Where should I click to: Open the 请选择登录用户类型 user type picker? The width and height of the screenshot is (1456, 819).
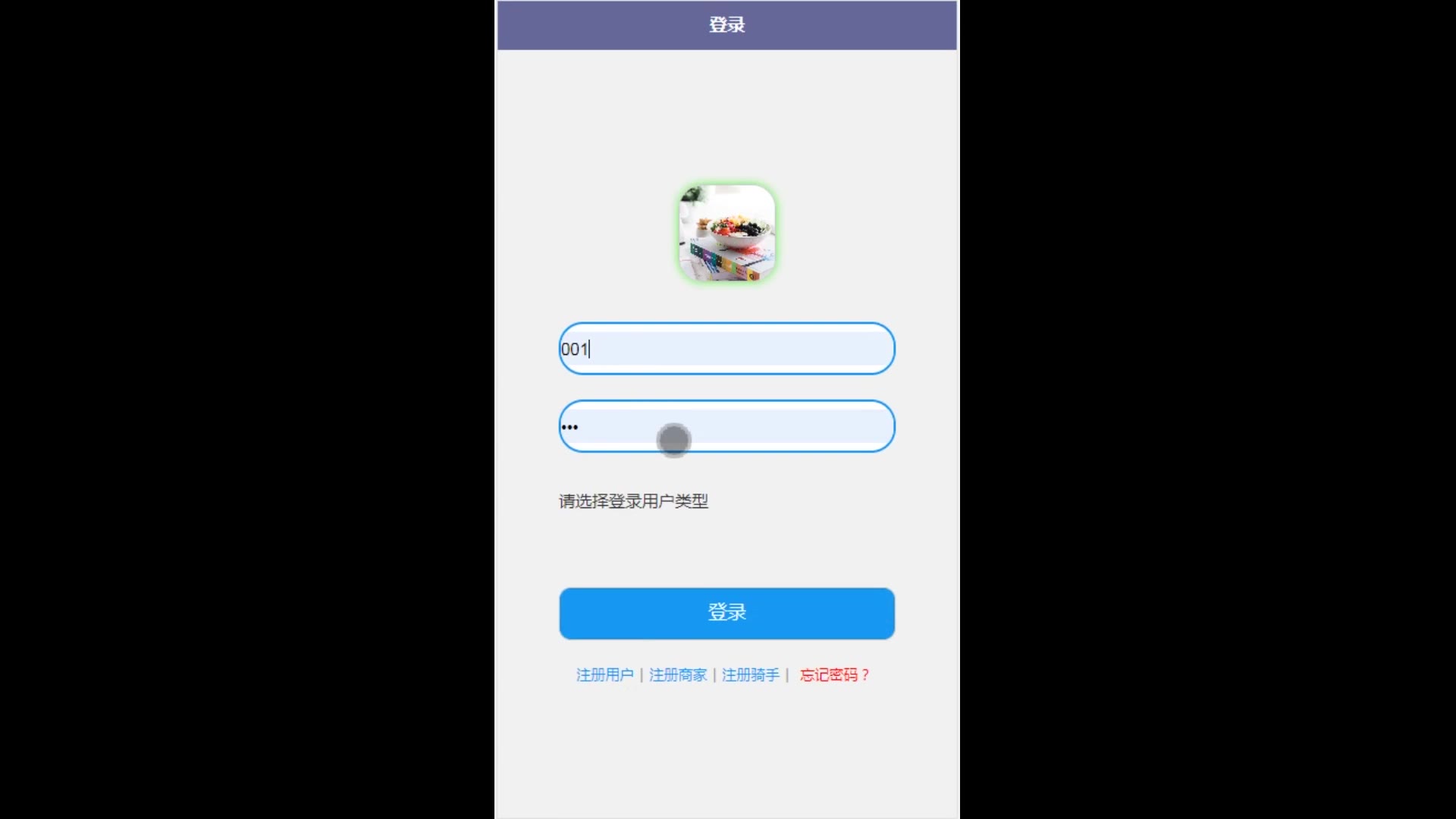point(634,501)
